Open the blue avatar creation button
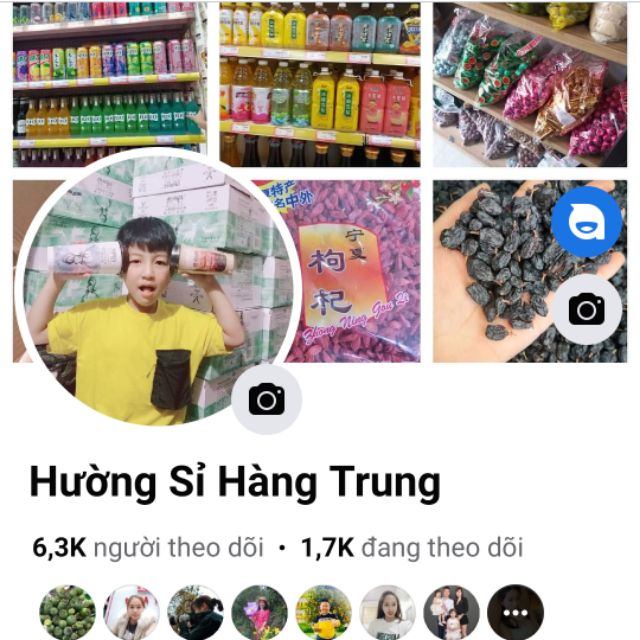Image resolution: width=640 pixels, height=640 pixels. coord(586,222)
